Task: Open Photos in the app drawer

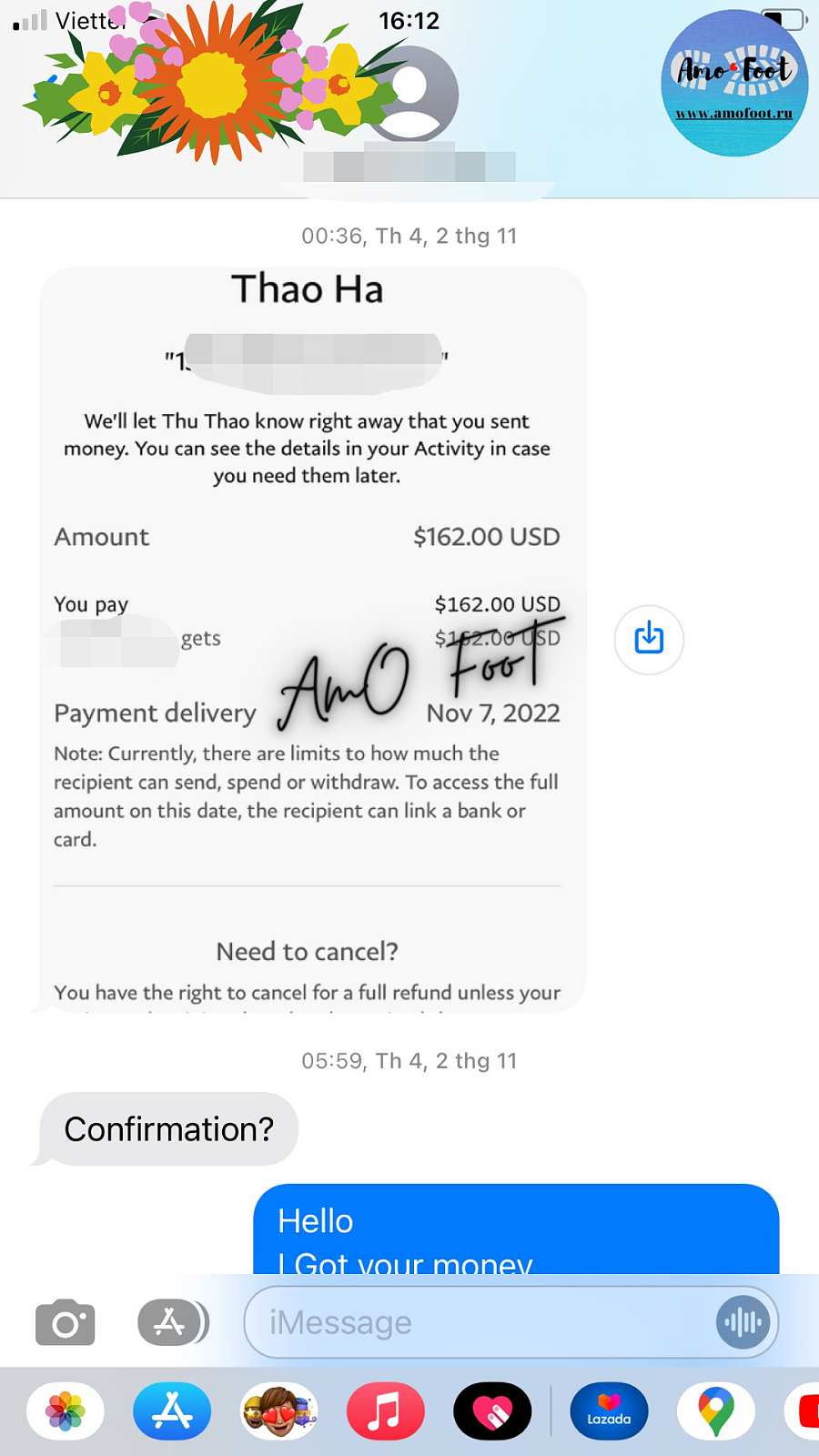Action: coord(66,1411)
